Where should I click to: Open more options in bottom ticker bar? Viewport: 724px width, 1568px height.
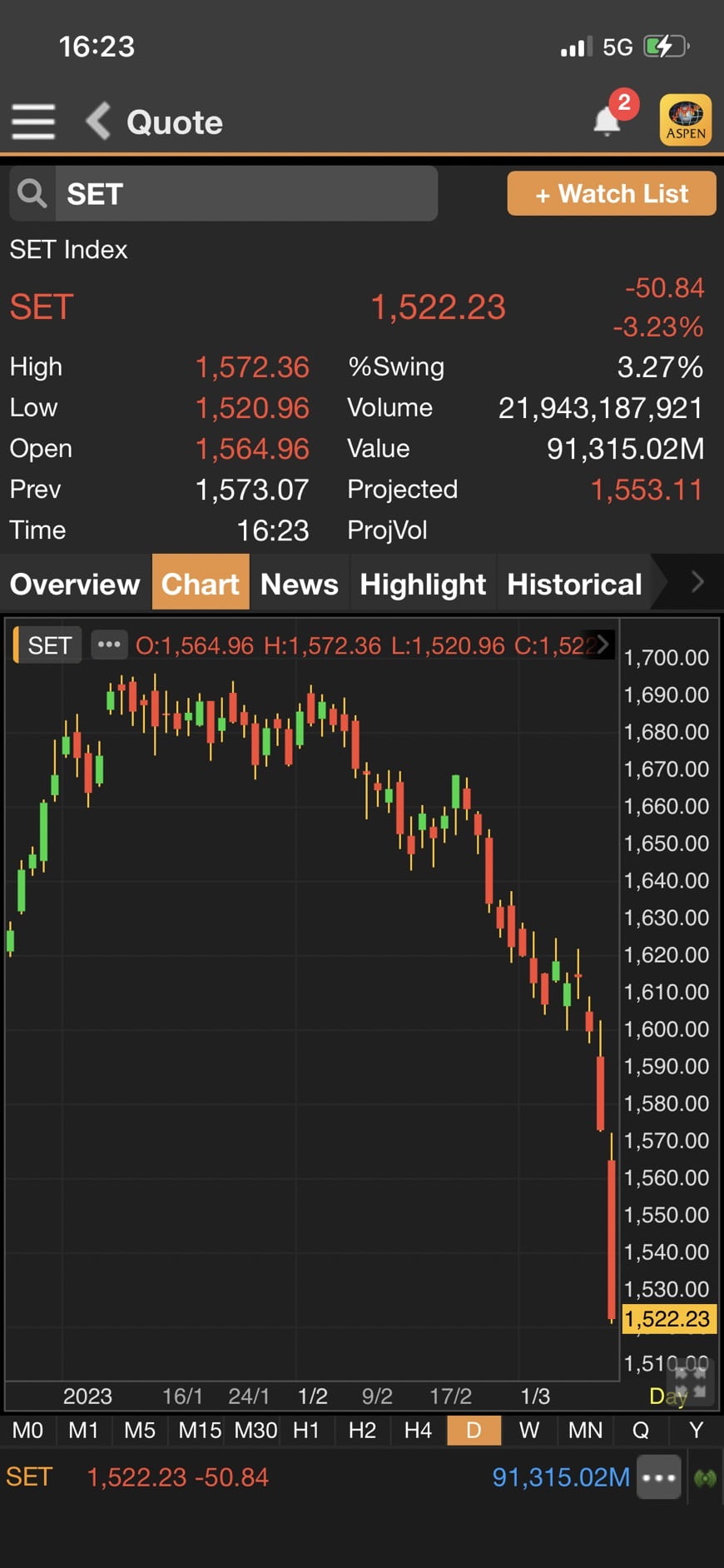(x=659, y=1478)
